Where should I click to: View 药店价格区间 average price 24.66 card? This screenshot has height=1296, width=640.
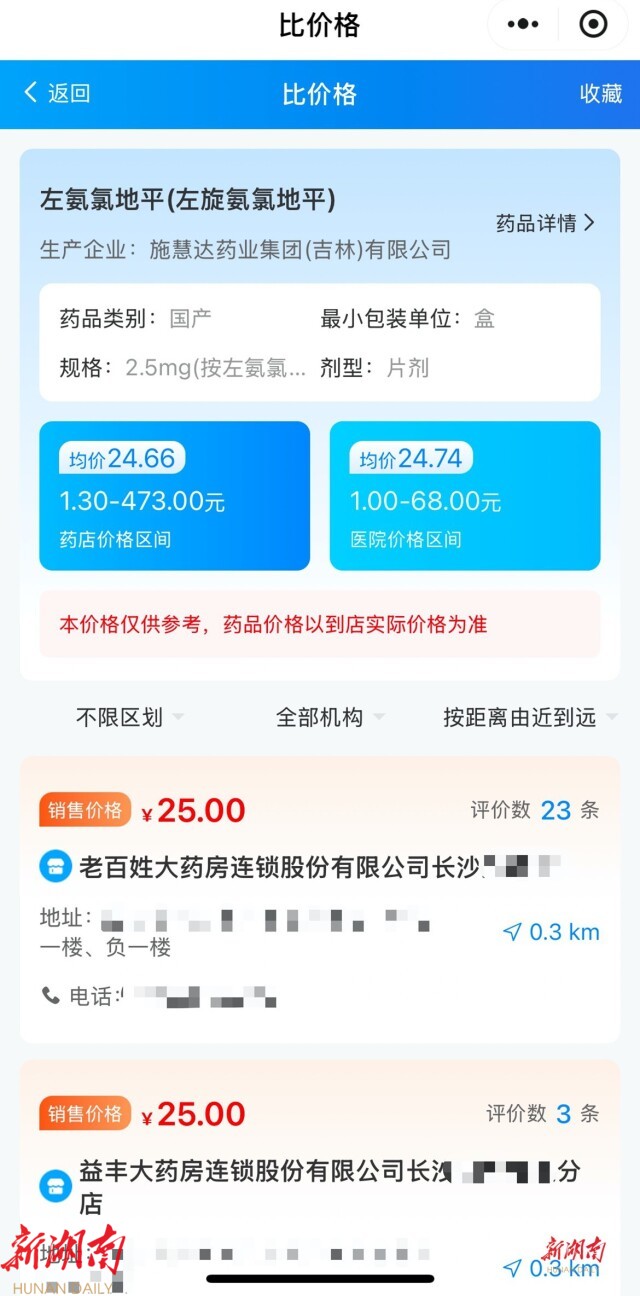pos(174,496)
